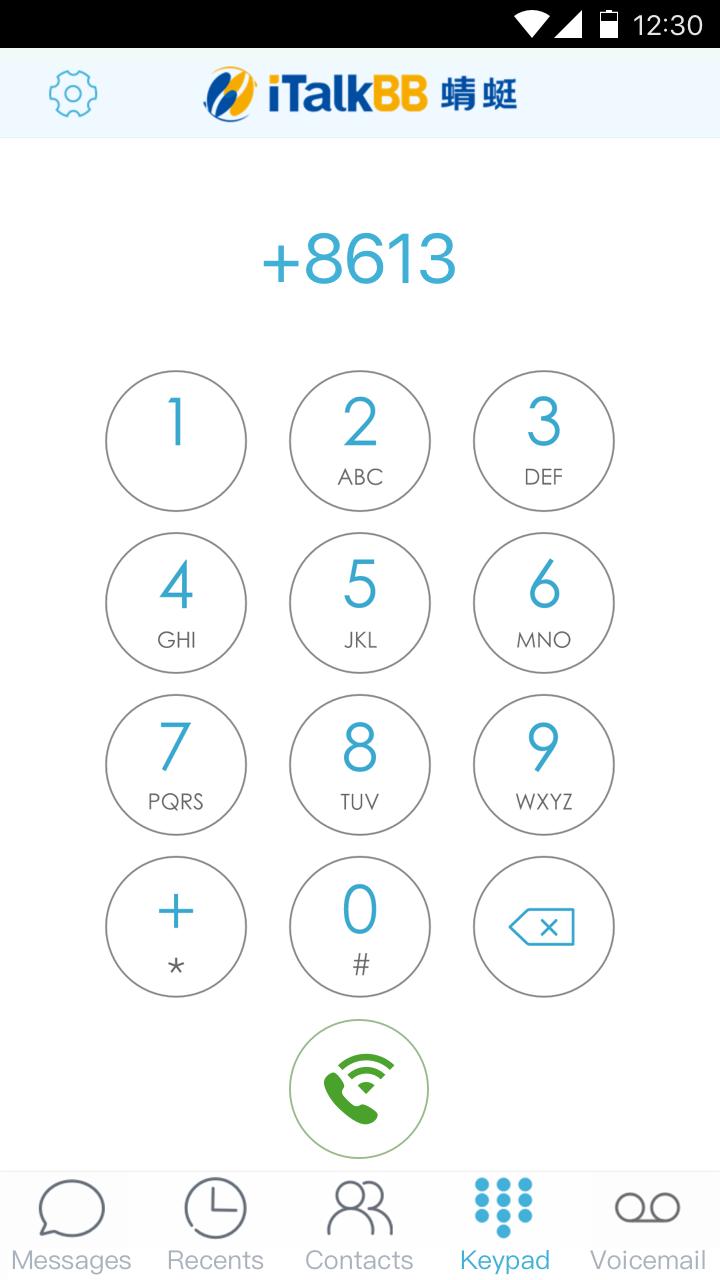Select the Keypad tab
Image resolution: width=720 pixels, height=1280 pixels.
504,1225
